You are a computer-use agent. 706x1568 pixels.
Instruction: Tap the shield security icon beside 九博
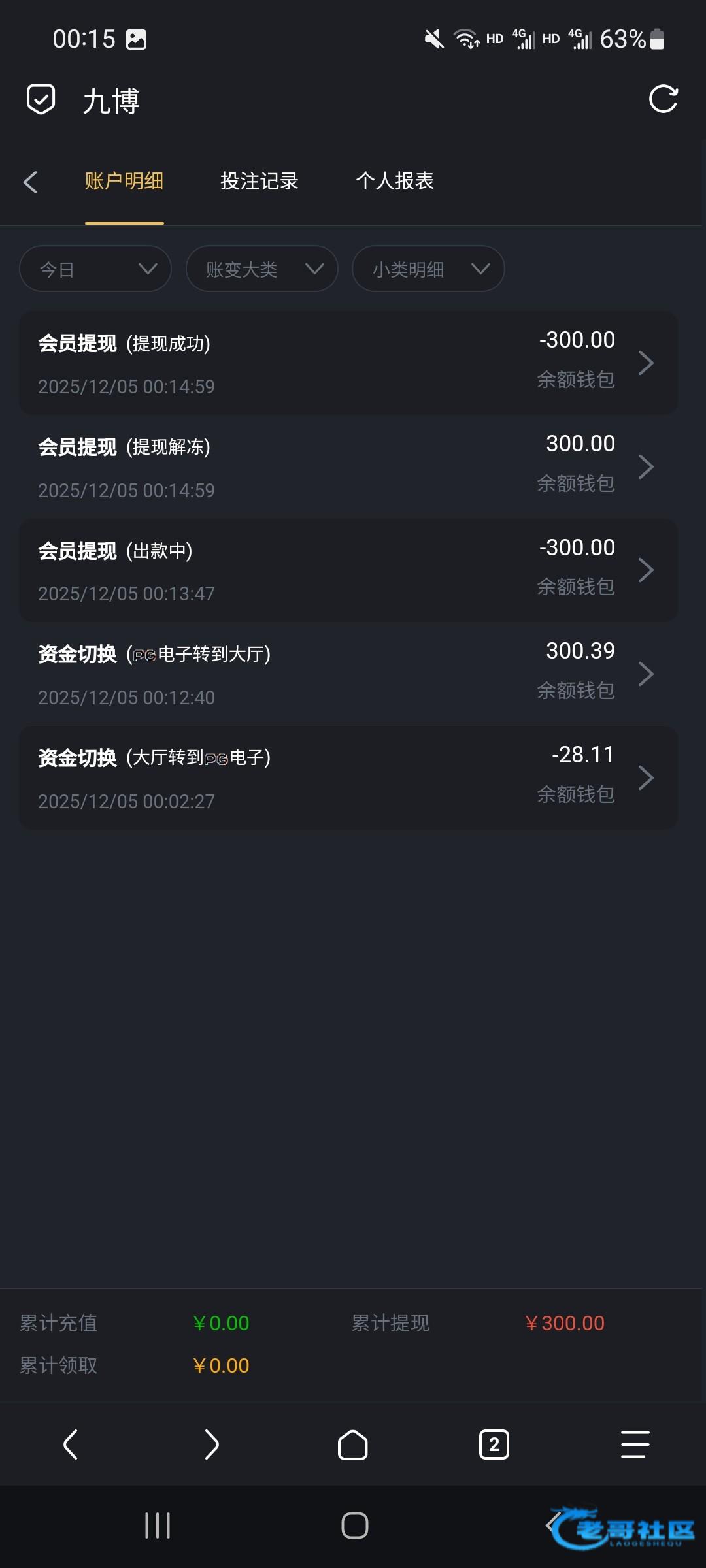(x=41, y=100)
